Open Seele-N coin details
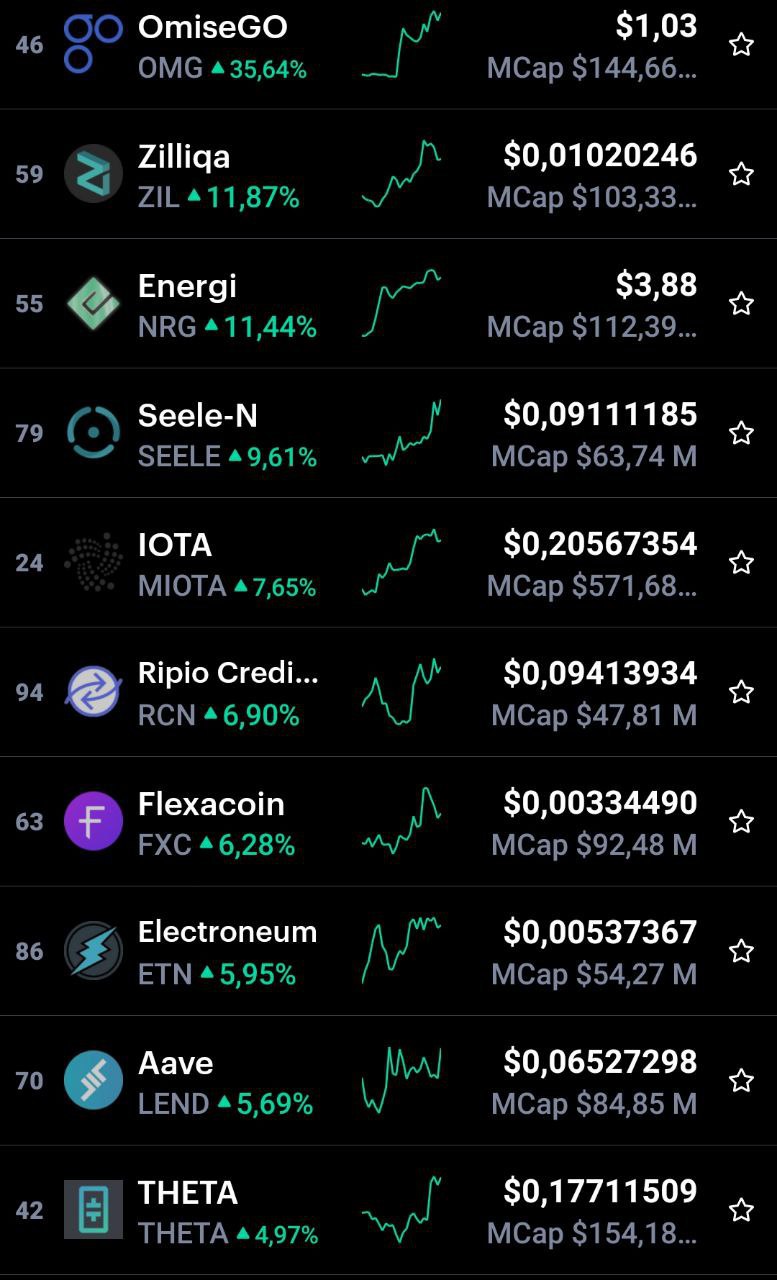This screenshot has width=777, height=1280. point(388,433)
